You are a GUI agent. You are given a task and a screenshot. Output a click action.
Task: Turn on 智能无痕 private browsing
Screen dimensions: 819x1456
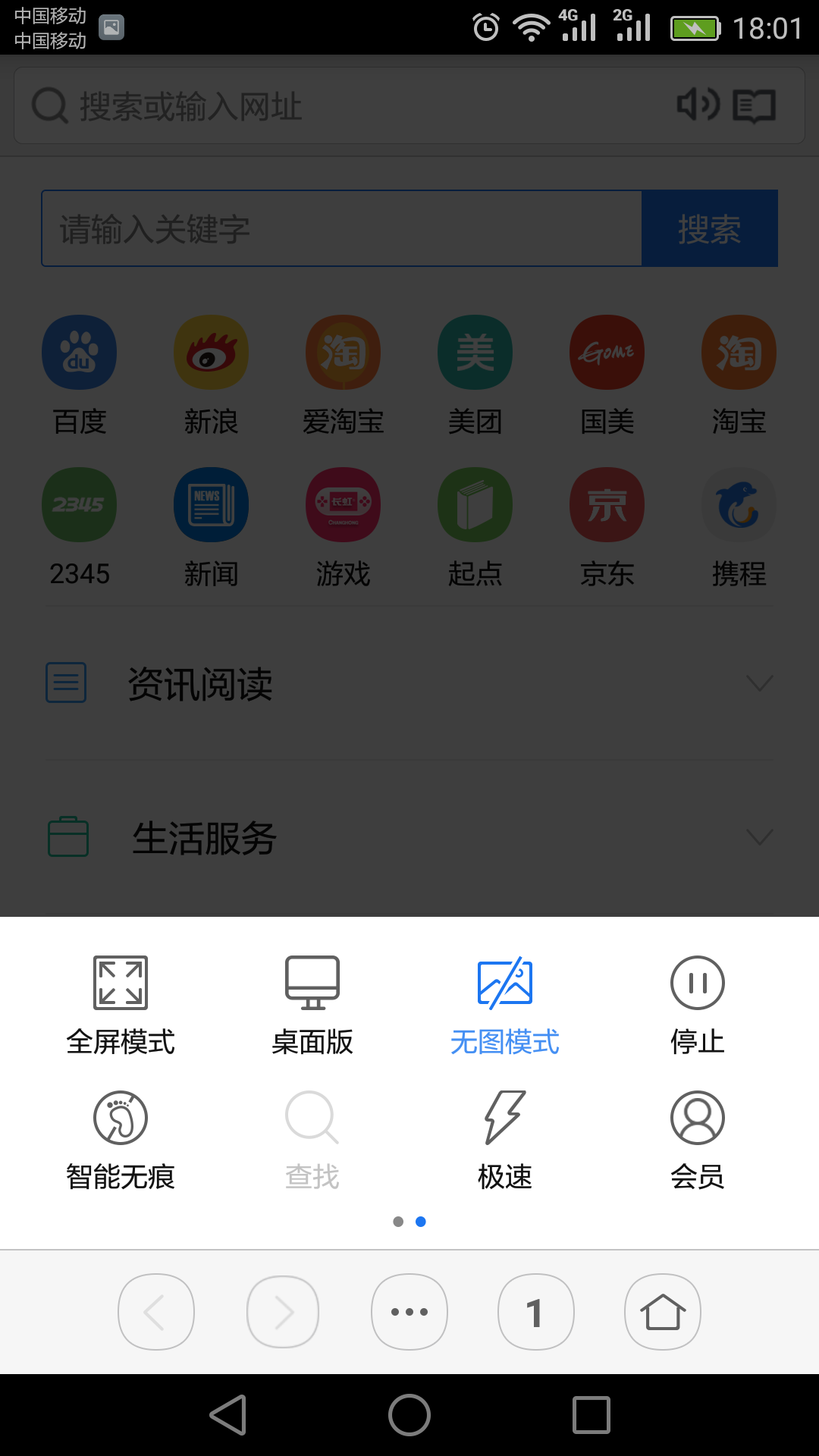pyautogui.click(x=121, y=1139)
